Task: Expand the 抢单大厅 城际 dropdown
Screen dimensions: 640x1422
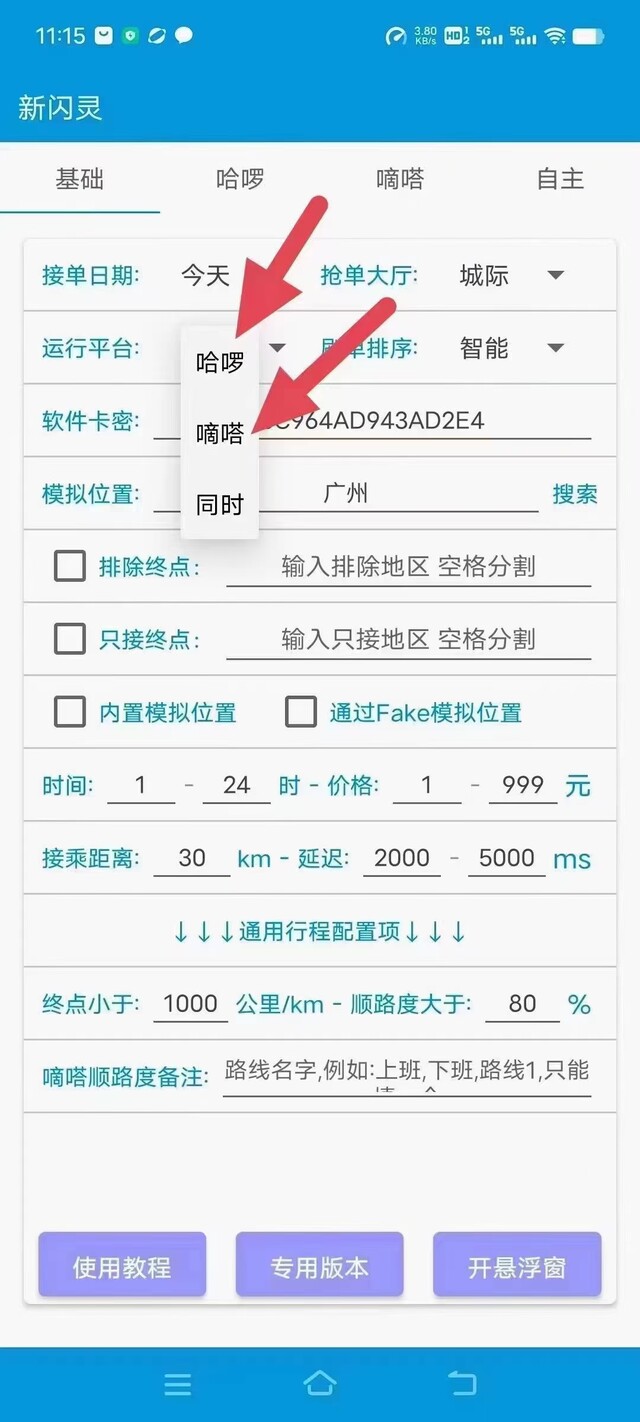Action: 512,275
